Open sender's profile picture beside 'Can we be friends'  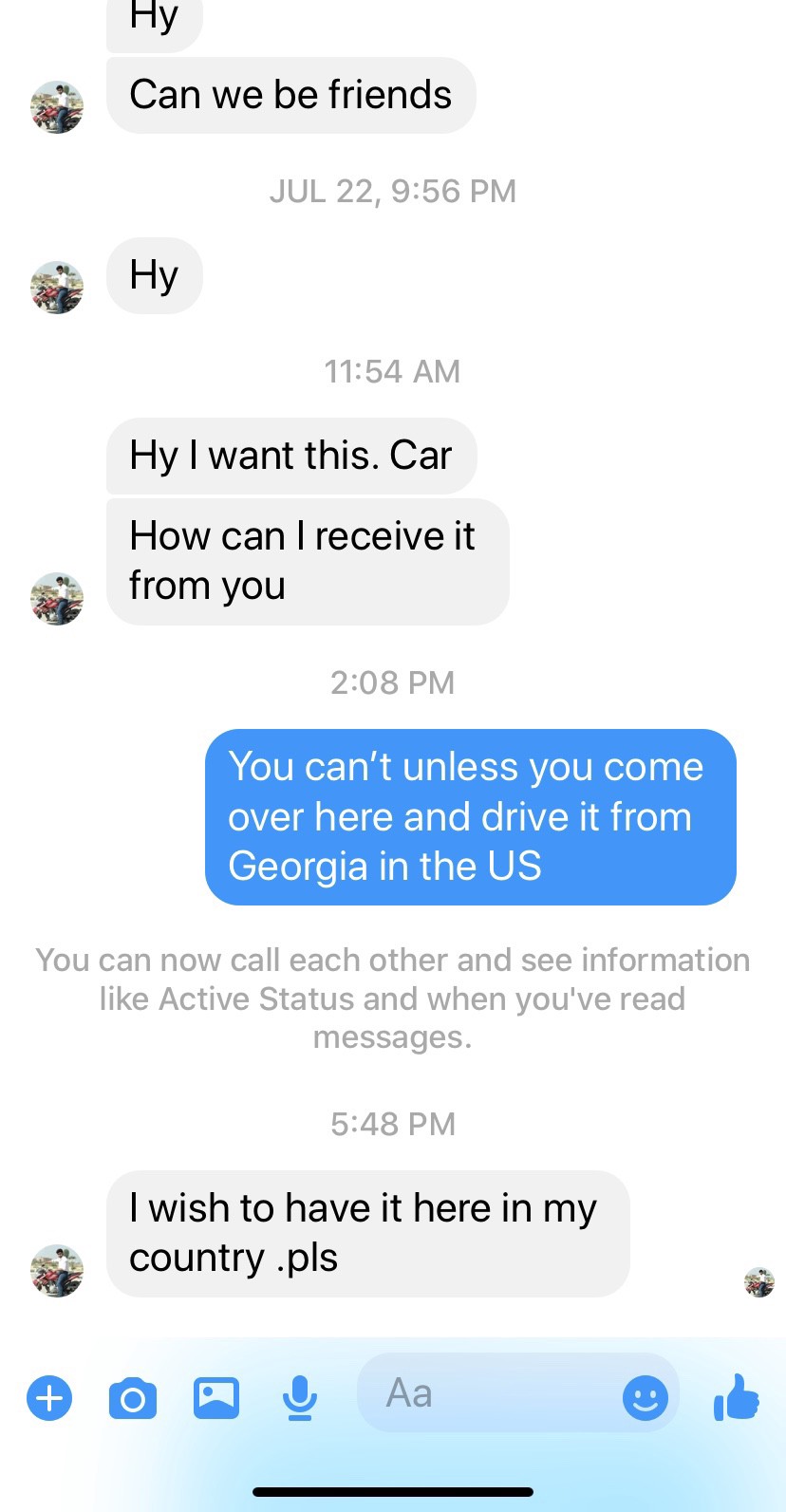57,107
